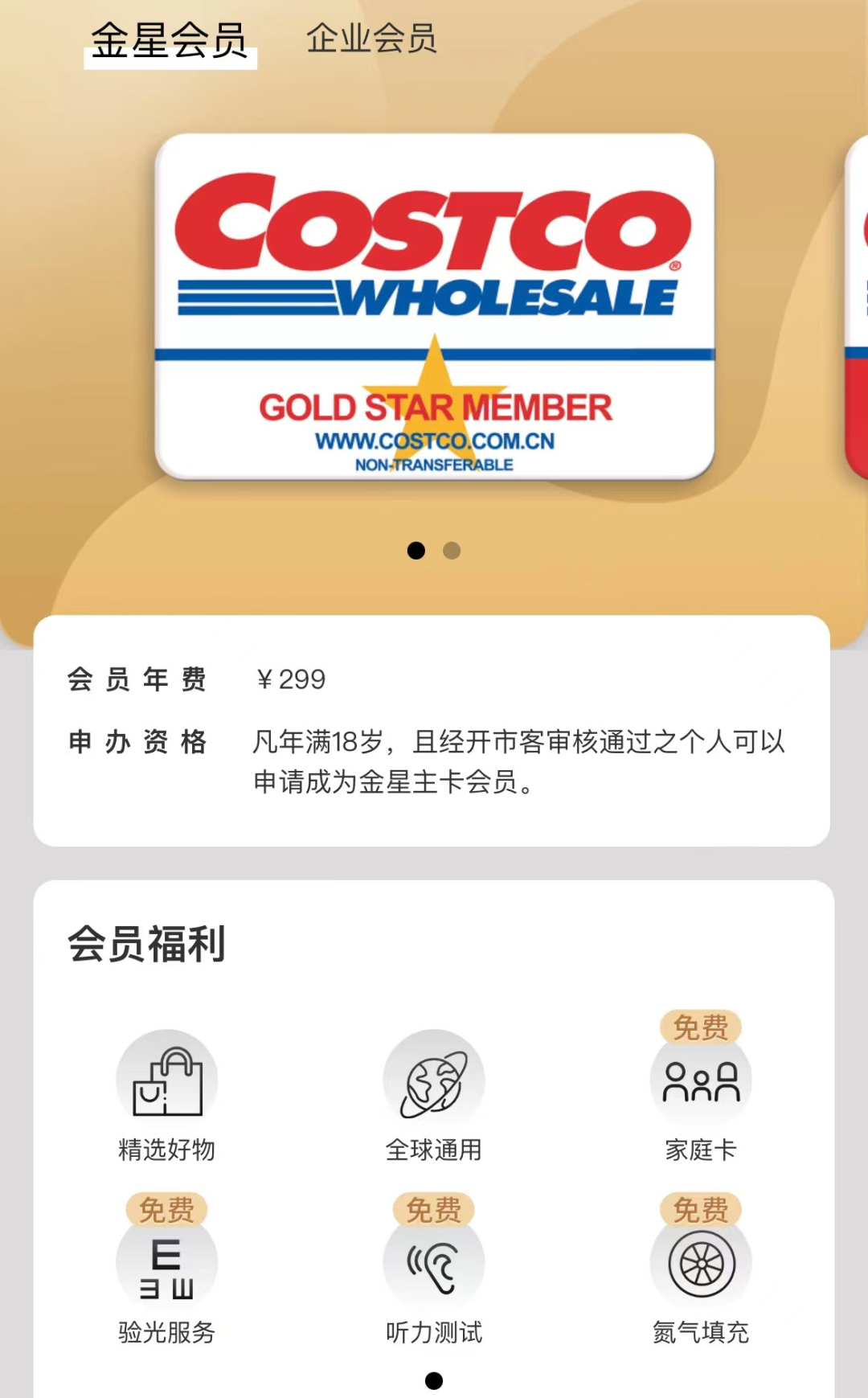Select the second card carousel dot

[452, 551]
